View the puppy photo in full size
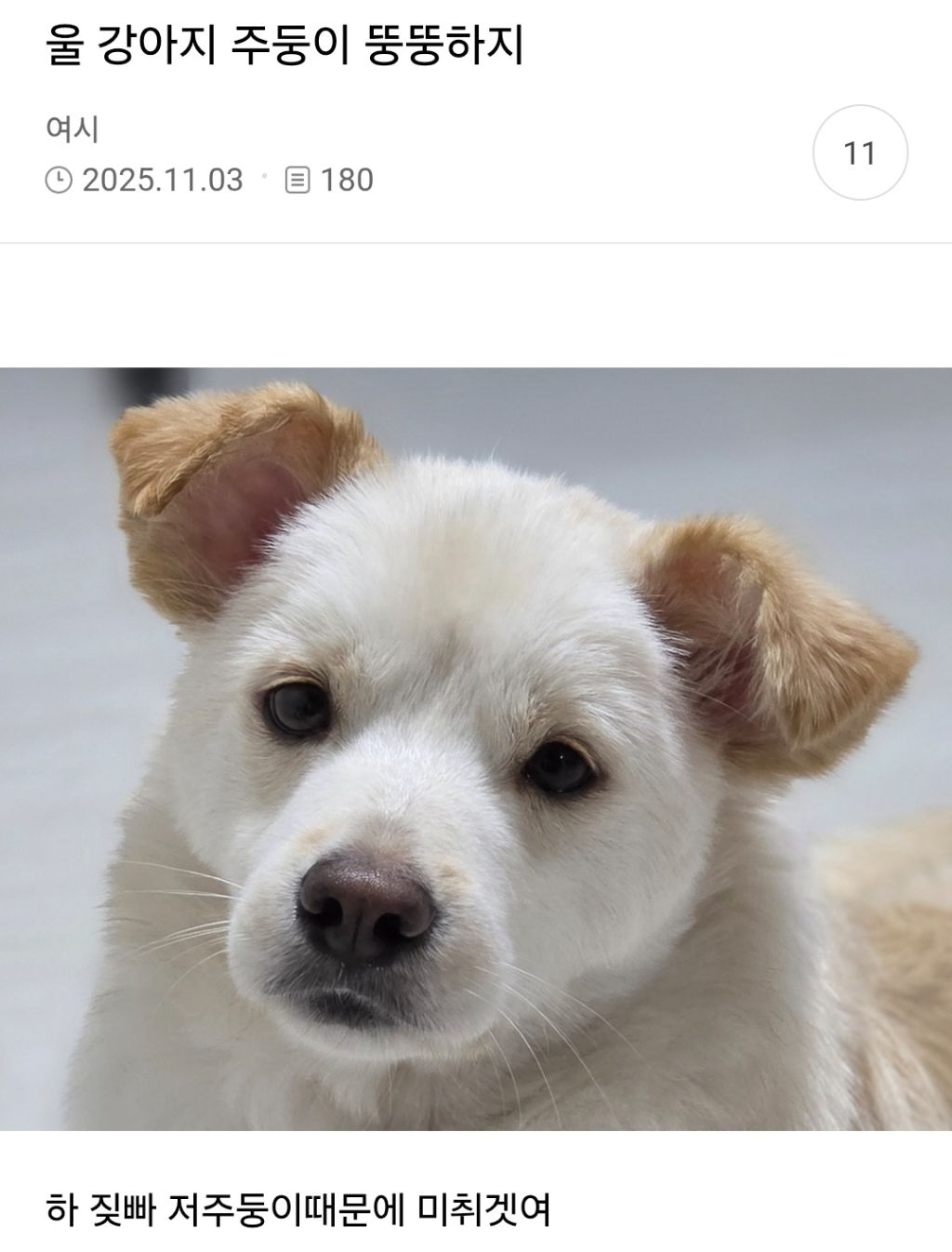Screen dimensions: 952x1252 [x=476, y=749]
